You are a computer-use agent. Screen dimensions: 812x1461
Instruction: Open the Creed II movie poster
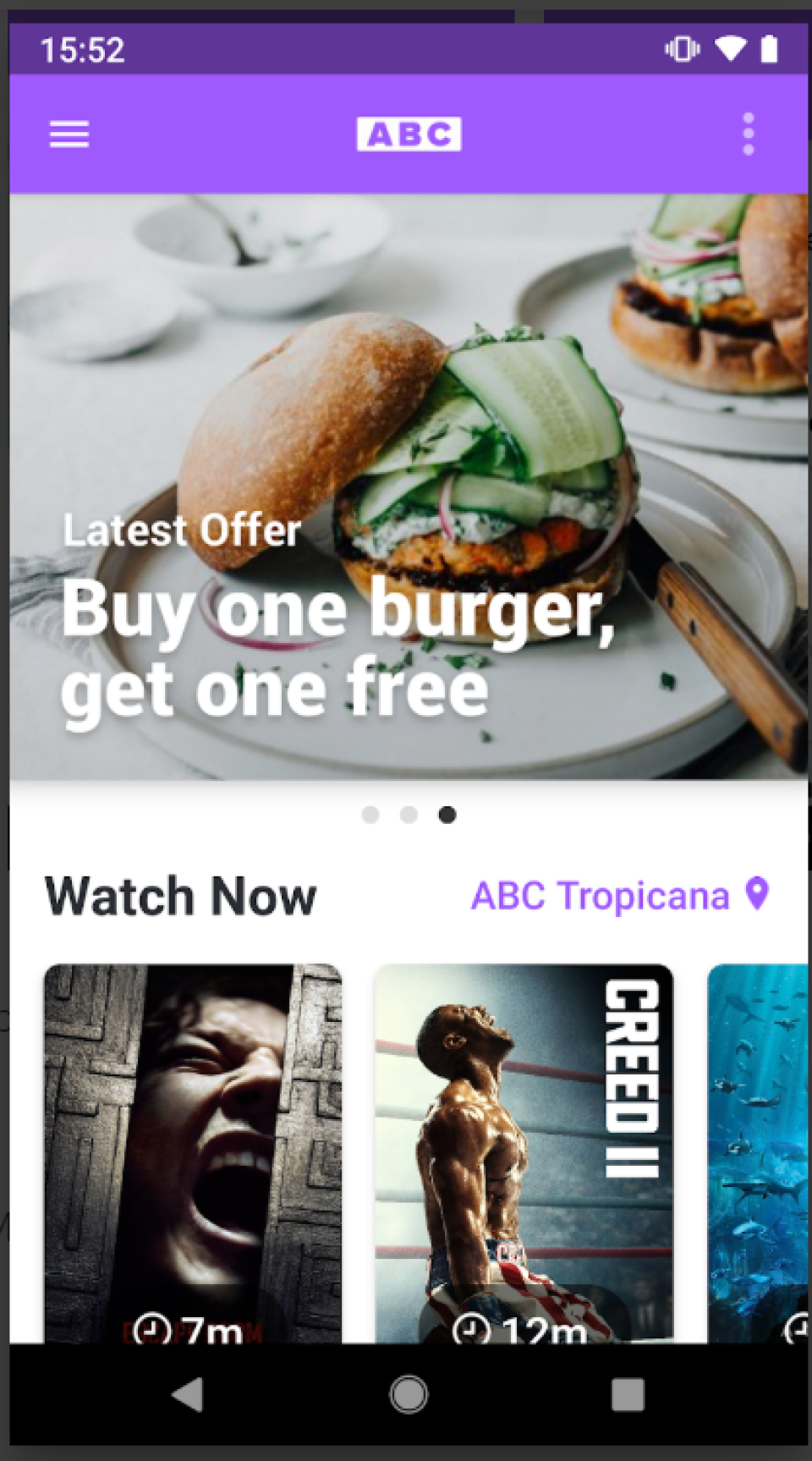click(524, 1152)
